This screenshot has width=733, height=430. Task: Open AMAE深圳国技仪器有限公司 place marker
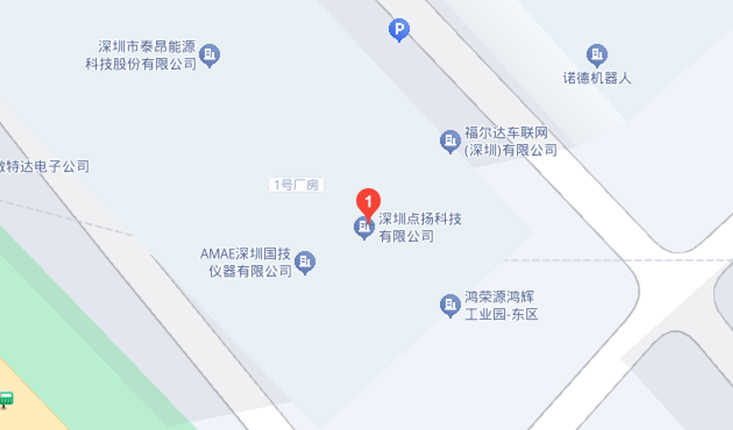click(x=307, y=262)
